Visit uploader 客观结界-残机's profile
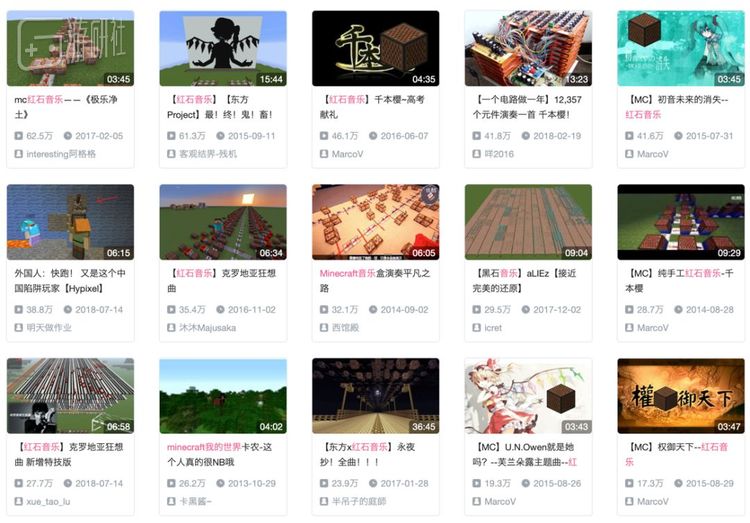 [x=207, y=154]
